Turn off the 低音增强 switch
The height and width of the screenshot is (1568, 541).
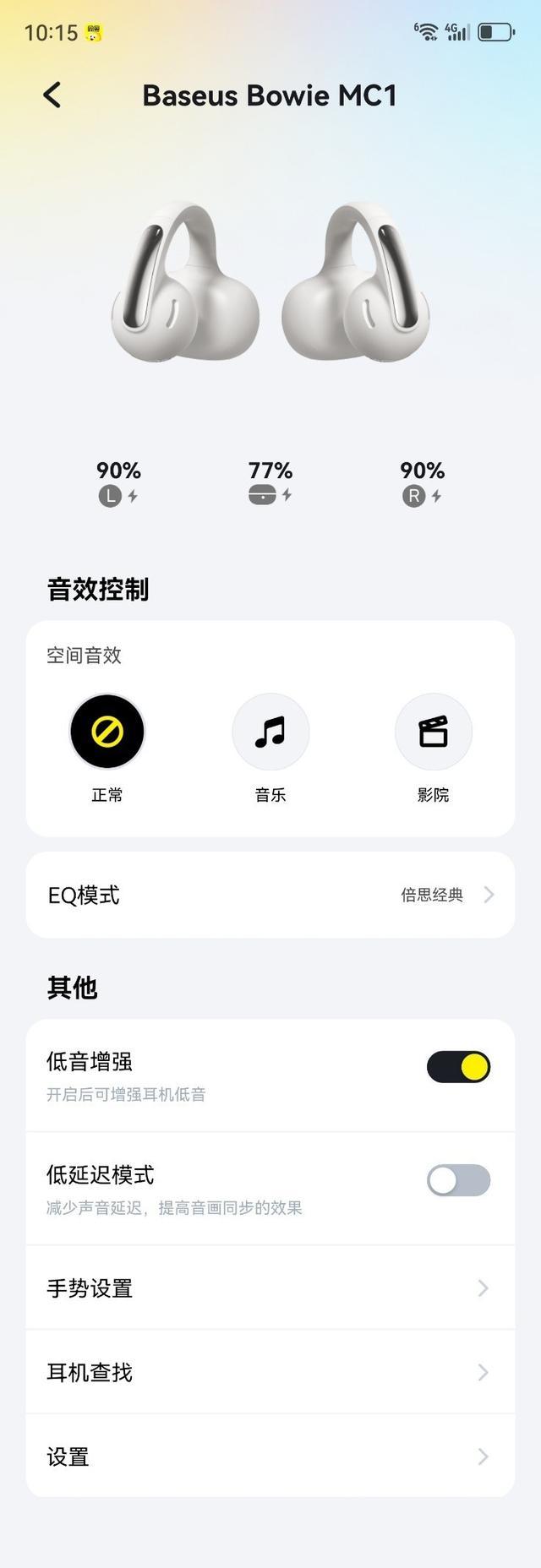tap(458, 1067)
